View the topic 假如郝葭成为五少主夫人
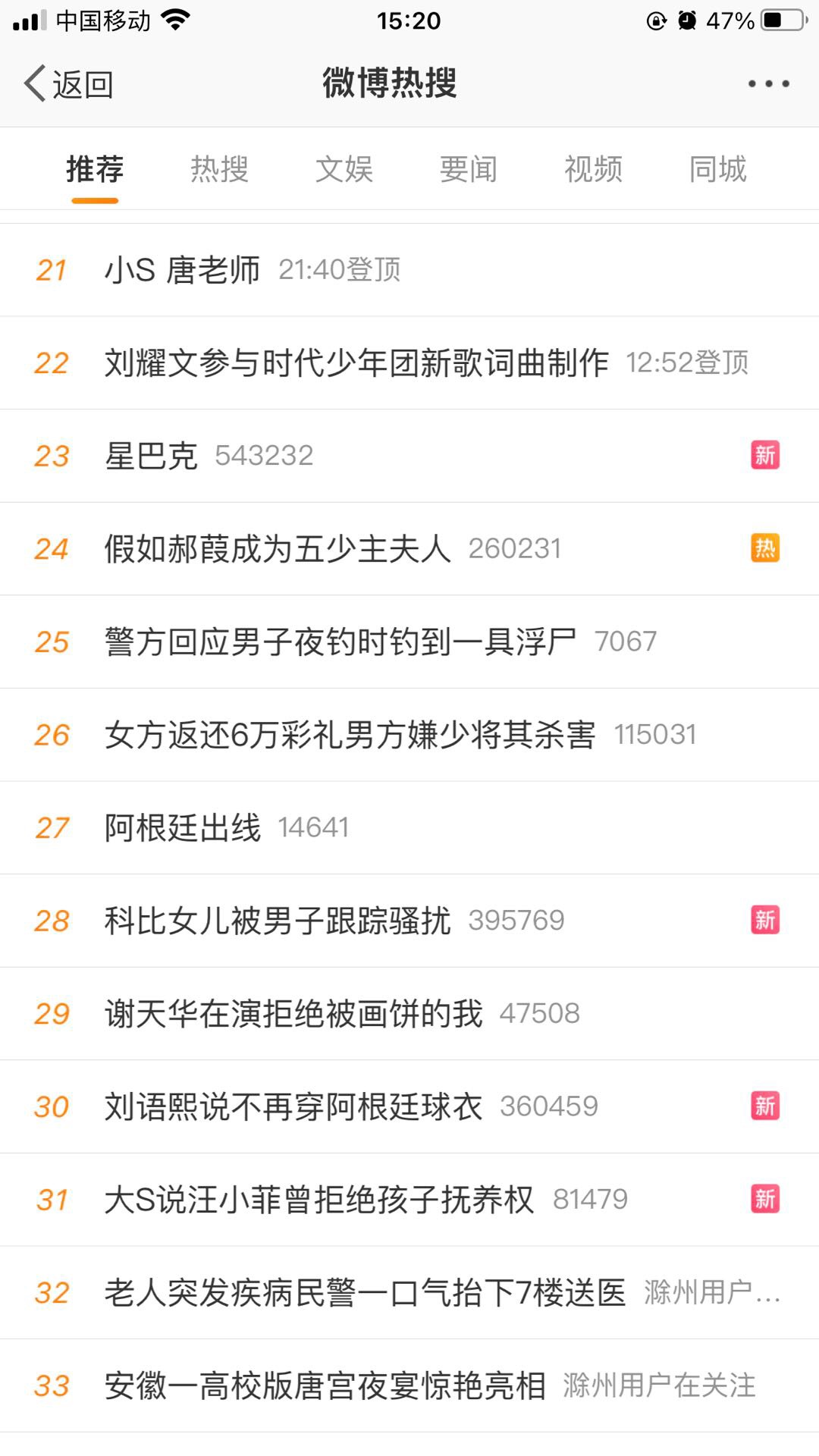Screen dimensions: 819x1456 (278, 548)
